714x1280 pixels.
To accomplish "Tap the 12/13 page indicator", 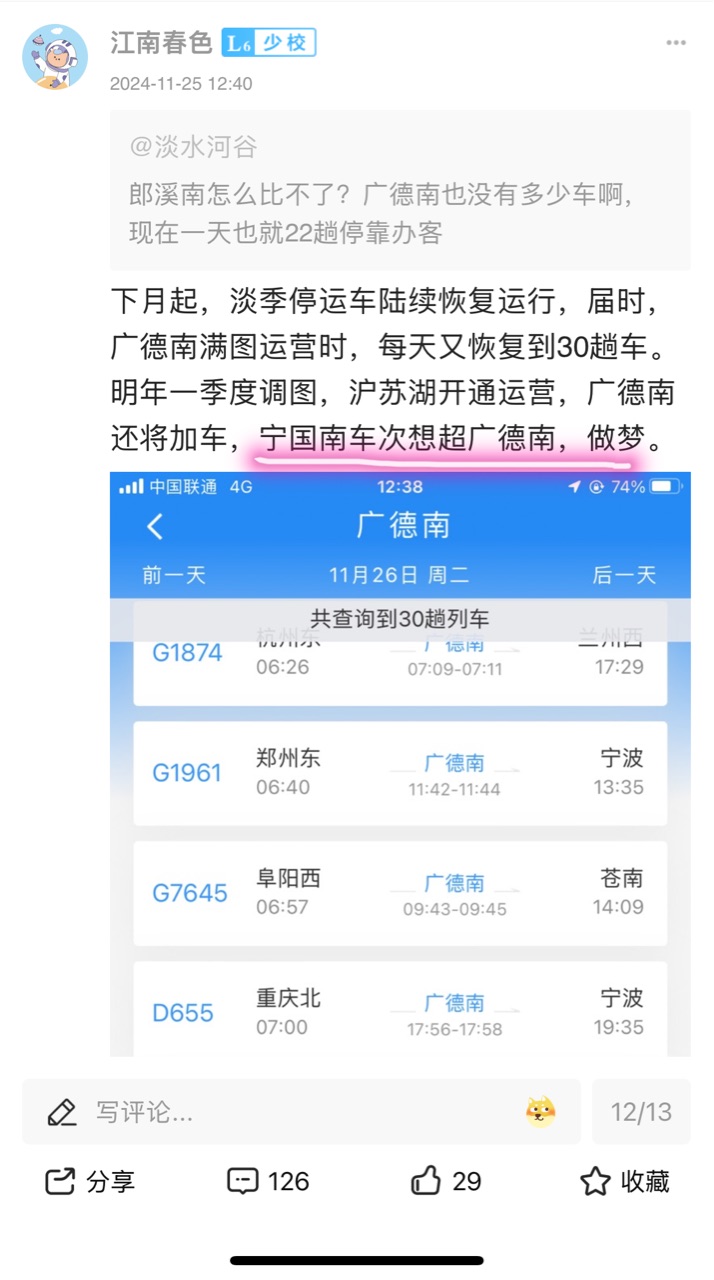I will [641, 1111].
